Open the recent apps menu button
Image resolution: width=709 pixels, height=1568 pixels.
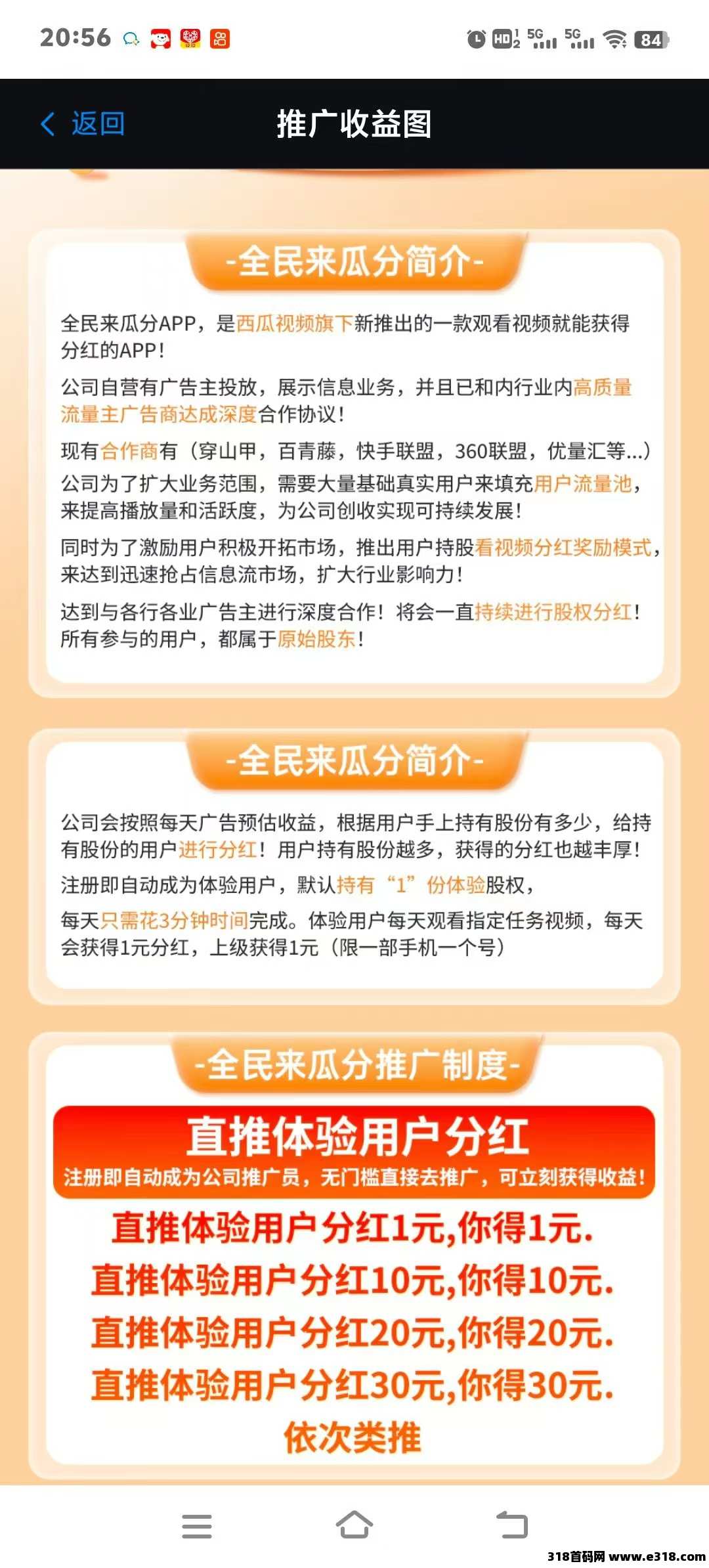[197, 1526]
